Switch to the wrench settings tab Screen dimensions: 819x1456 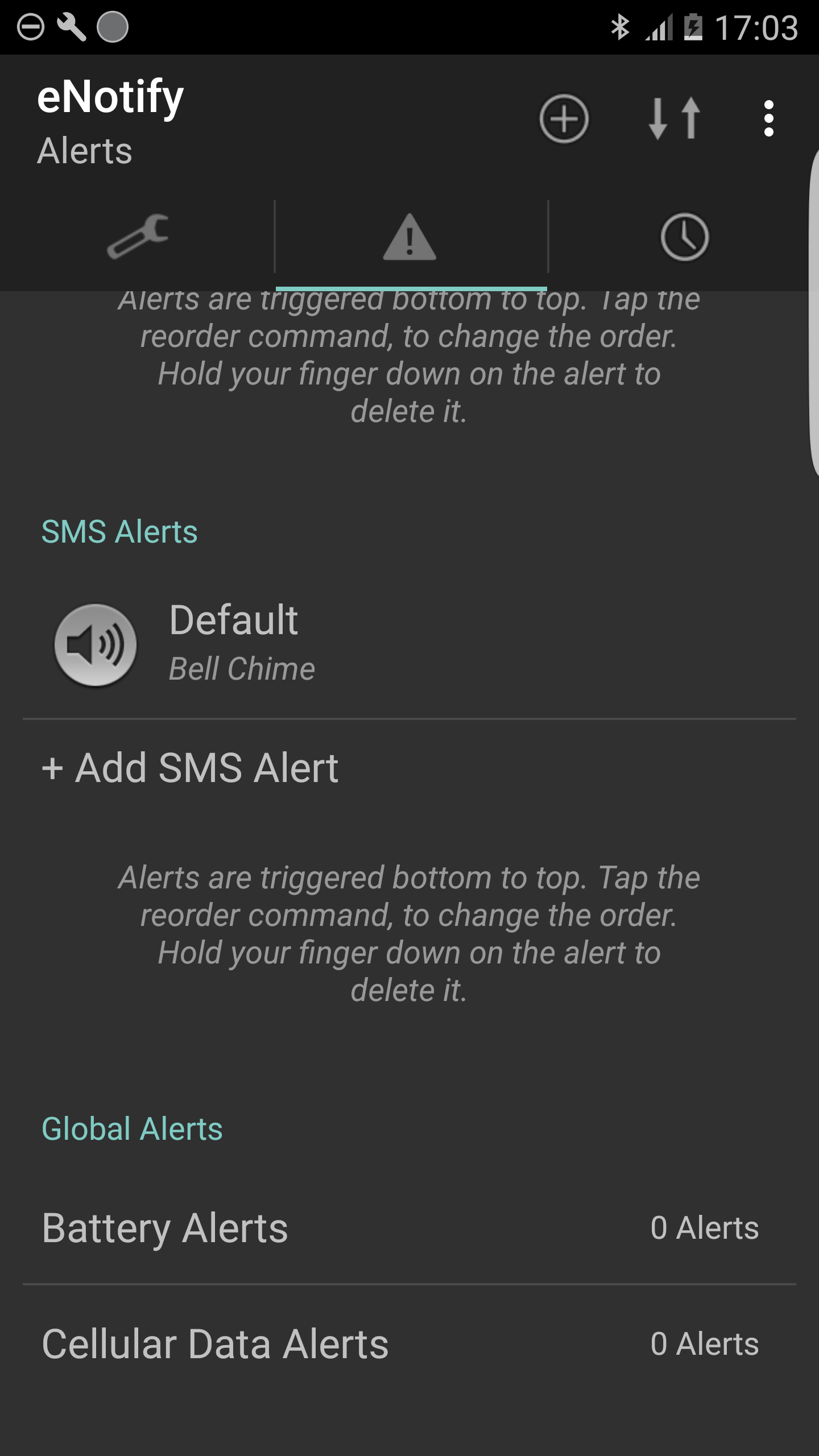coord(137,237)
